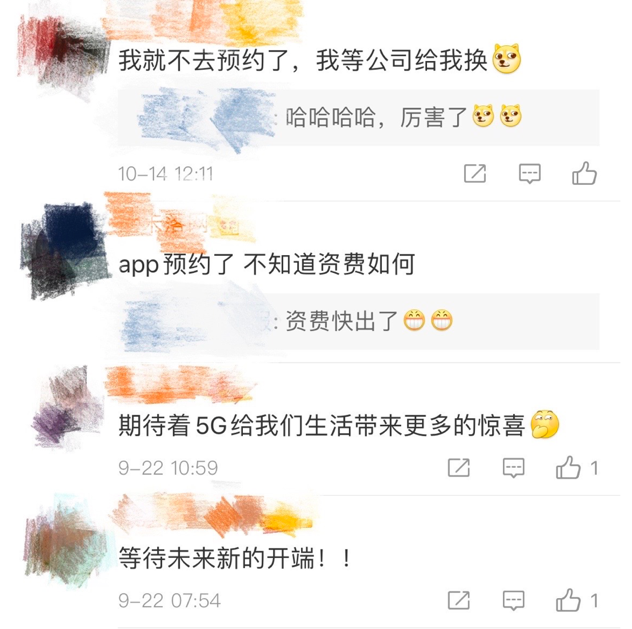Share the comment 等待未来新的开端
The image size is (632, 629).
(x=459, y=600)
